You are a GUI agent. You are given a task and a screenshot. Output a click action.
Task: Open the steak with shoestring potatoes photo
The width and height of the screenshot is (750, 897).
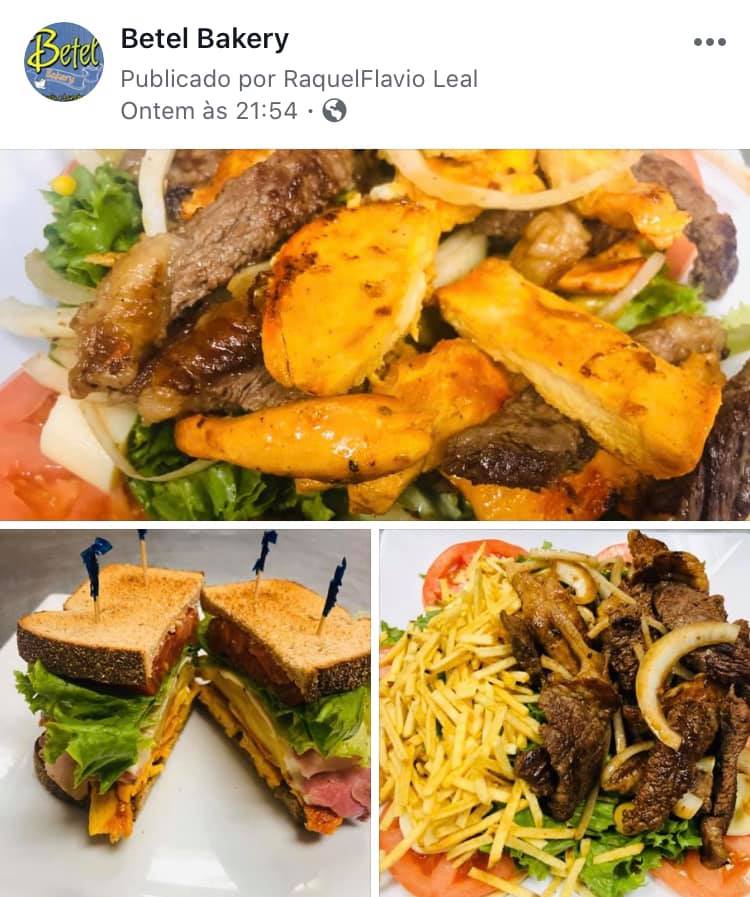[565, 712]
